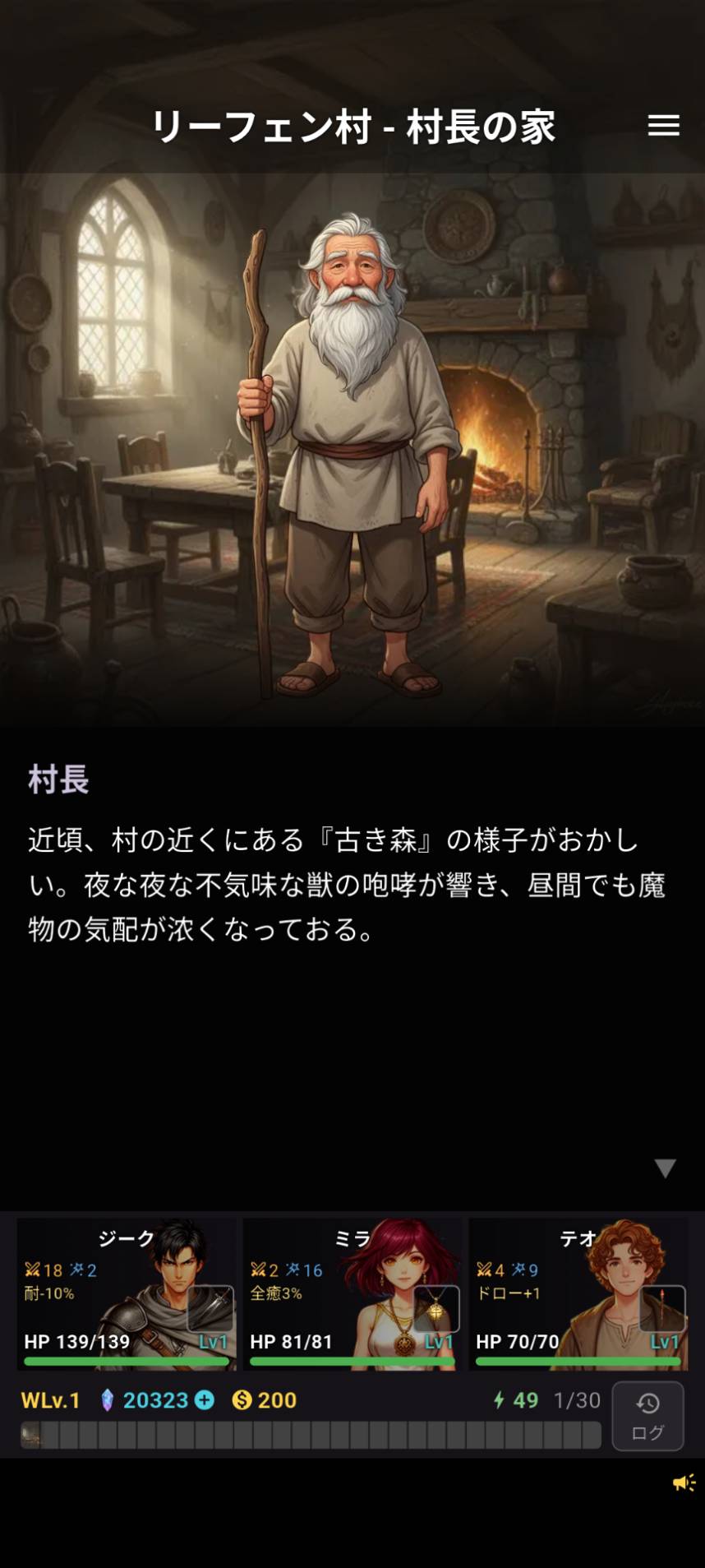This screenshot has height=1568, width=705.
Task: Add more gems with the plus icon
Action: 205,1400
